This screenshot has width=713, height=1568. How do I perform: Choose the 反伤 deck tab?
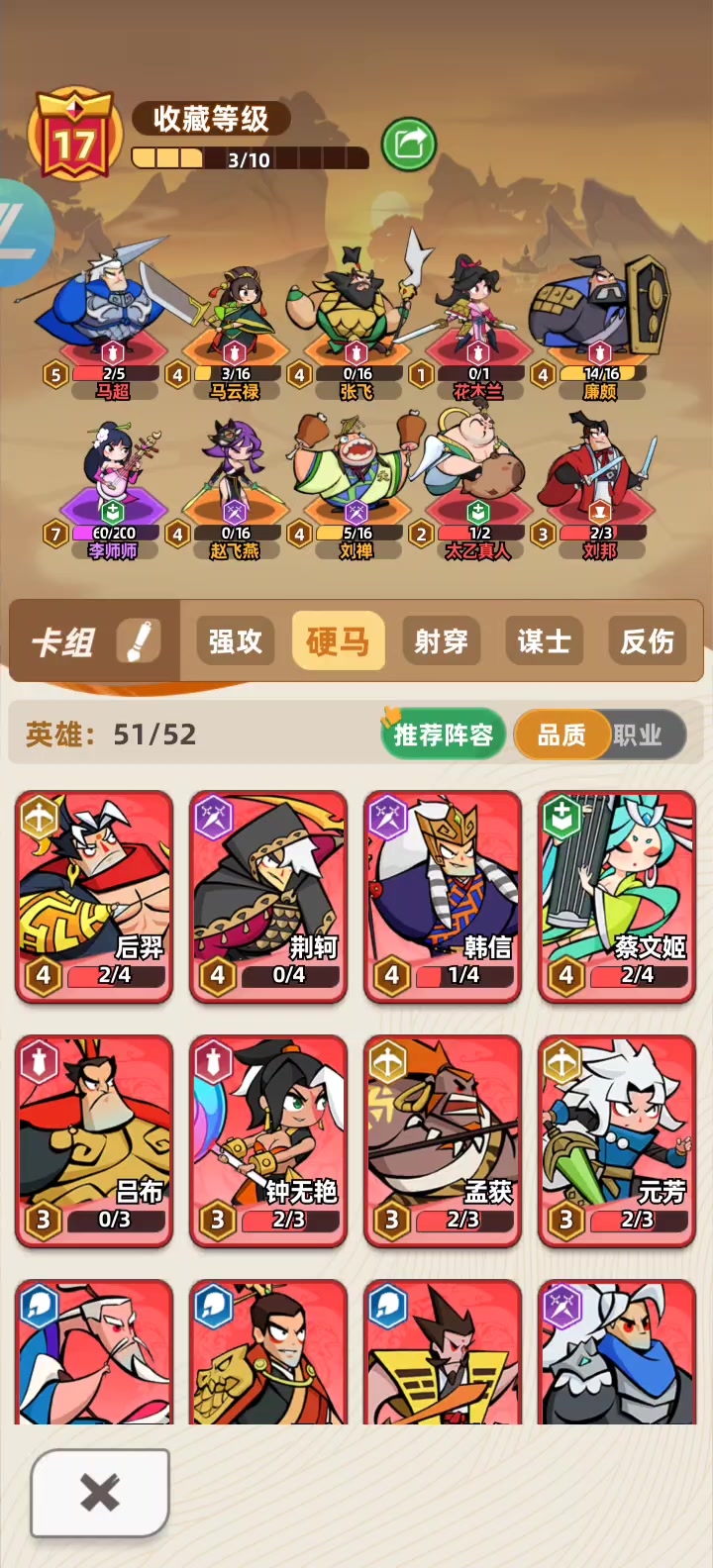point(647,641)
